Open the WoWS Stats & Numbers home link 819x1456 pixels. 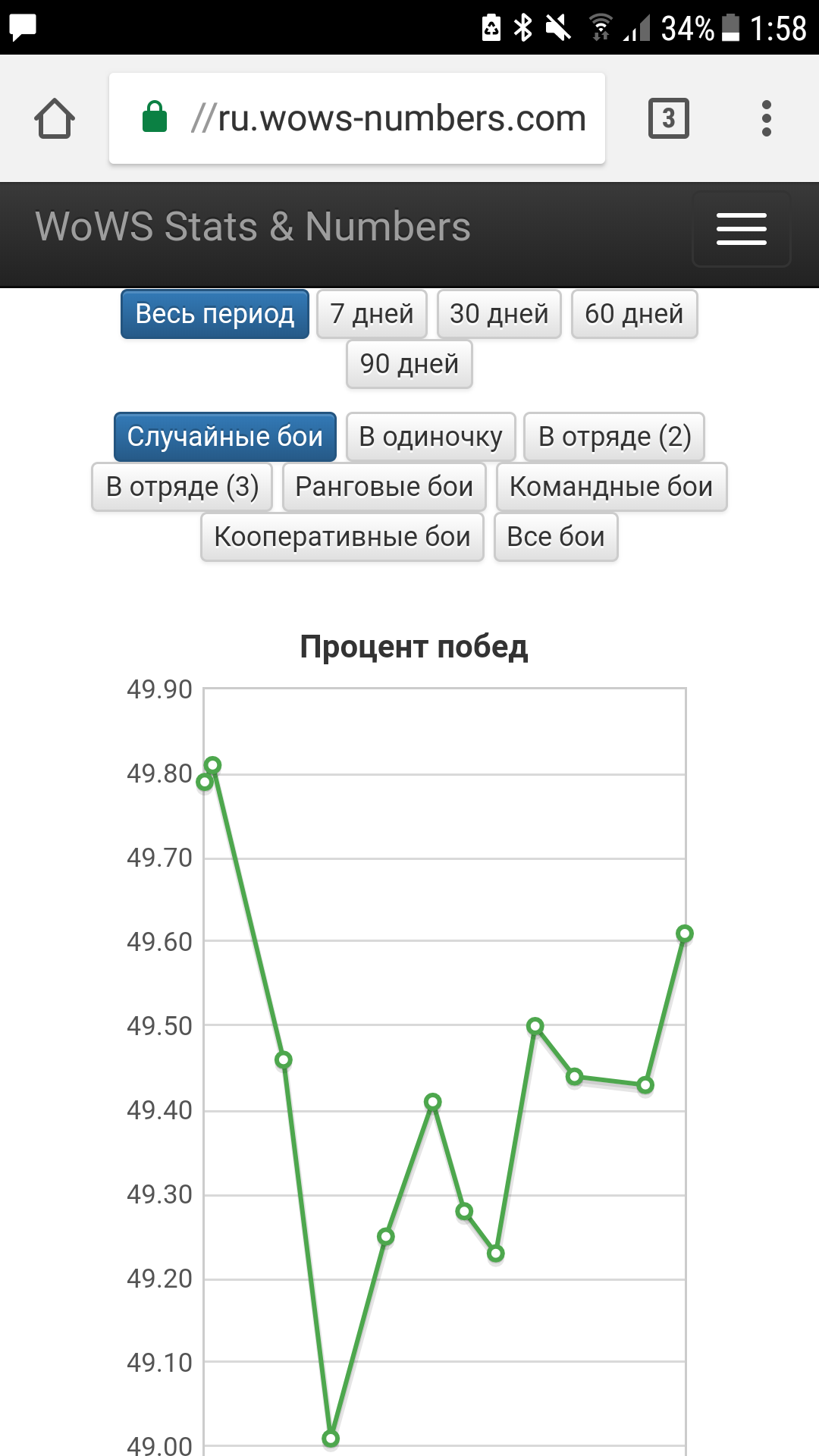253,227
